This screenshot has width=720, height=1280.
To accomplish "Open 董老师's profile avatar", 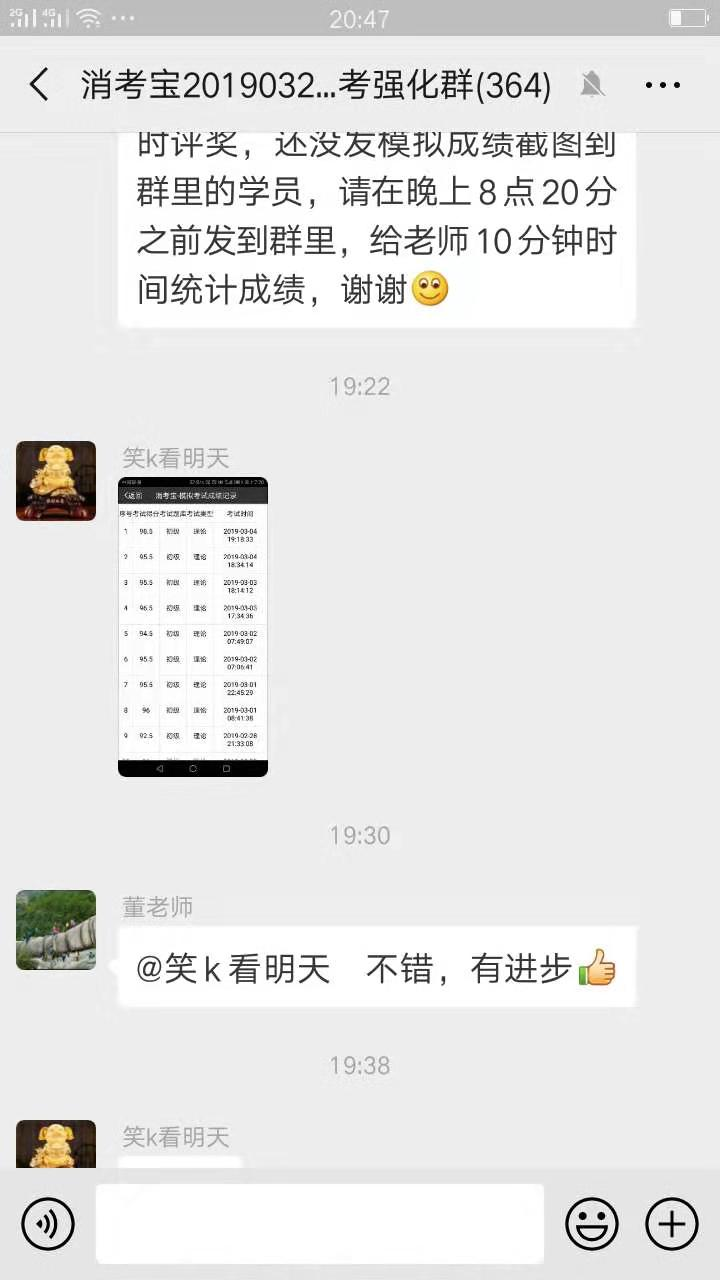I will pos(56,930).
